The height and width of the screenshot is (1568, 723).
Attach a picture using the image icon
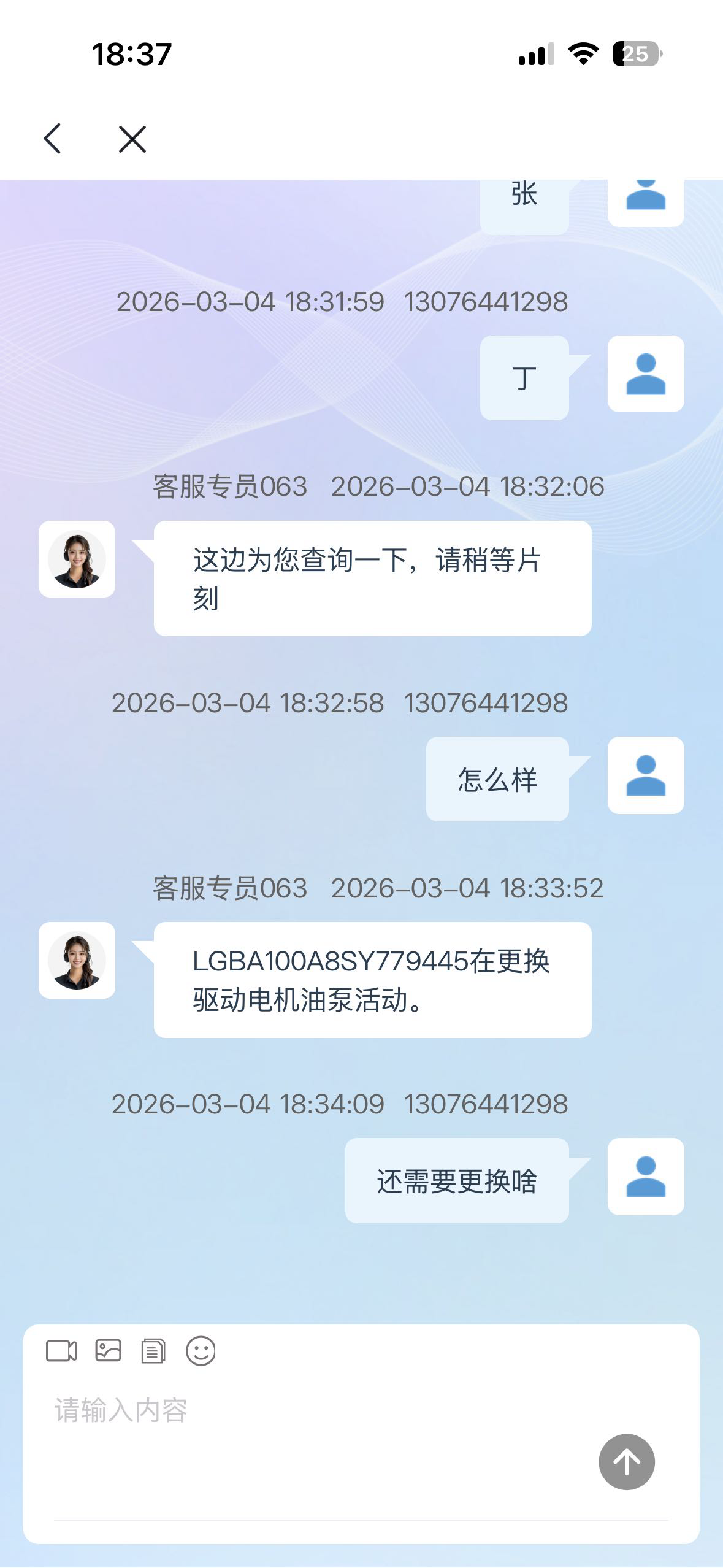[108, 1351]
